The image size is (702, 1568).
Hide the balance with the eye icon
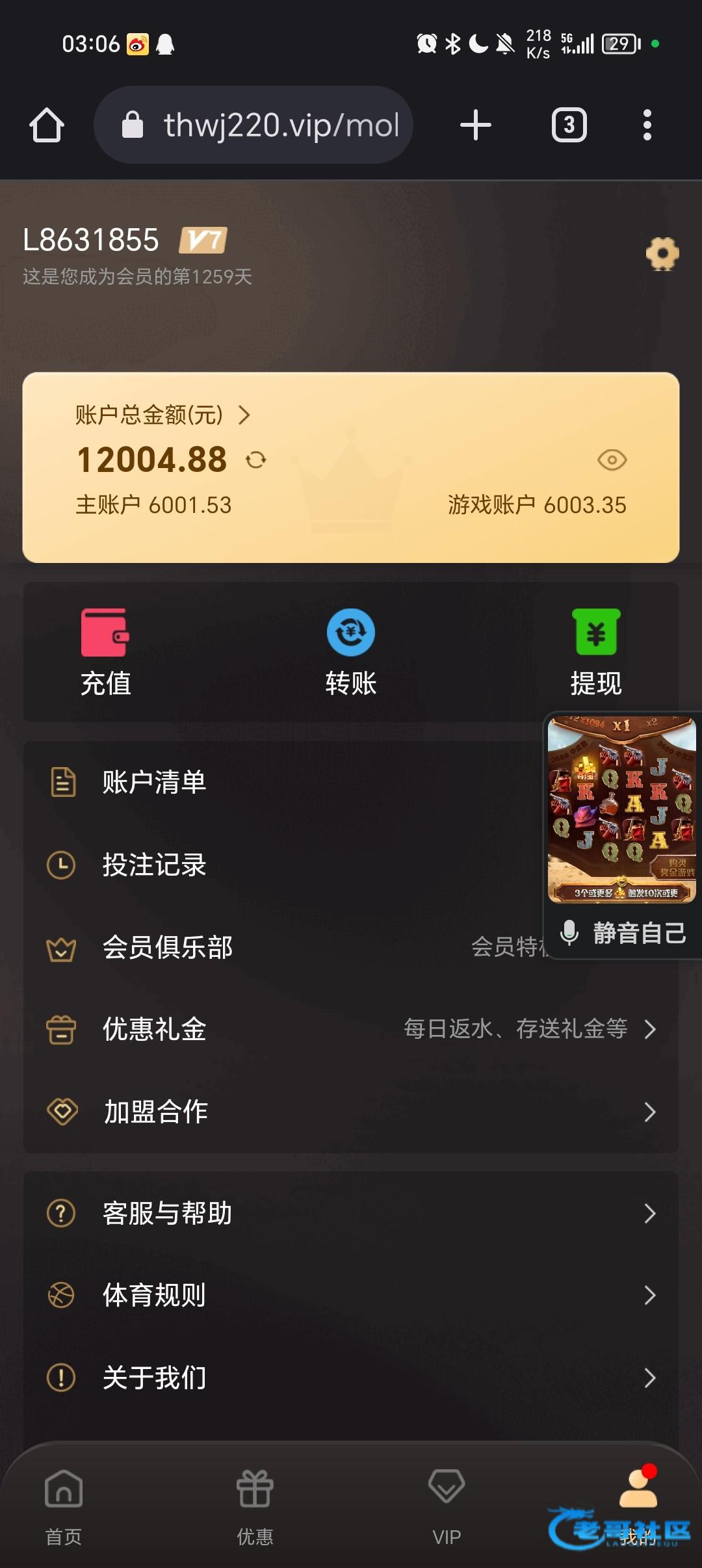point(612,460)
